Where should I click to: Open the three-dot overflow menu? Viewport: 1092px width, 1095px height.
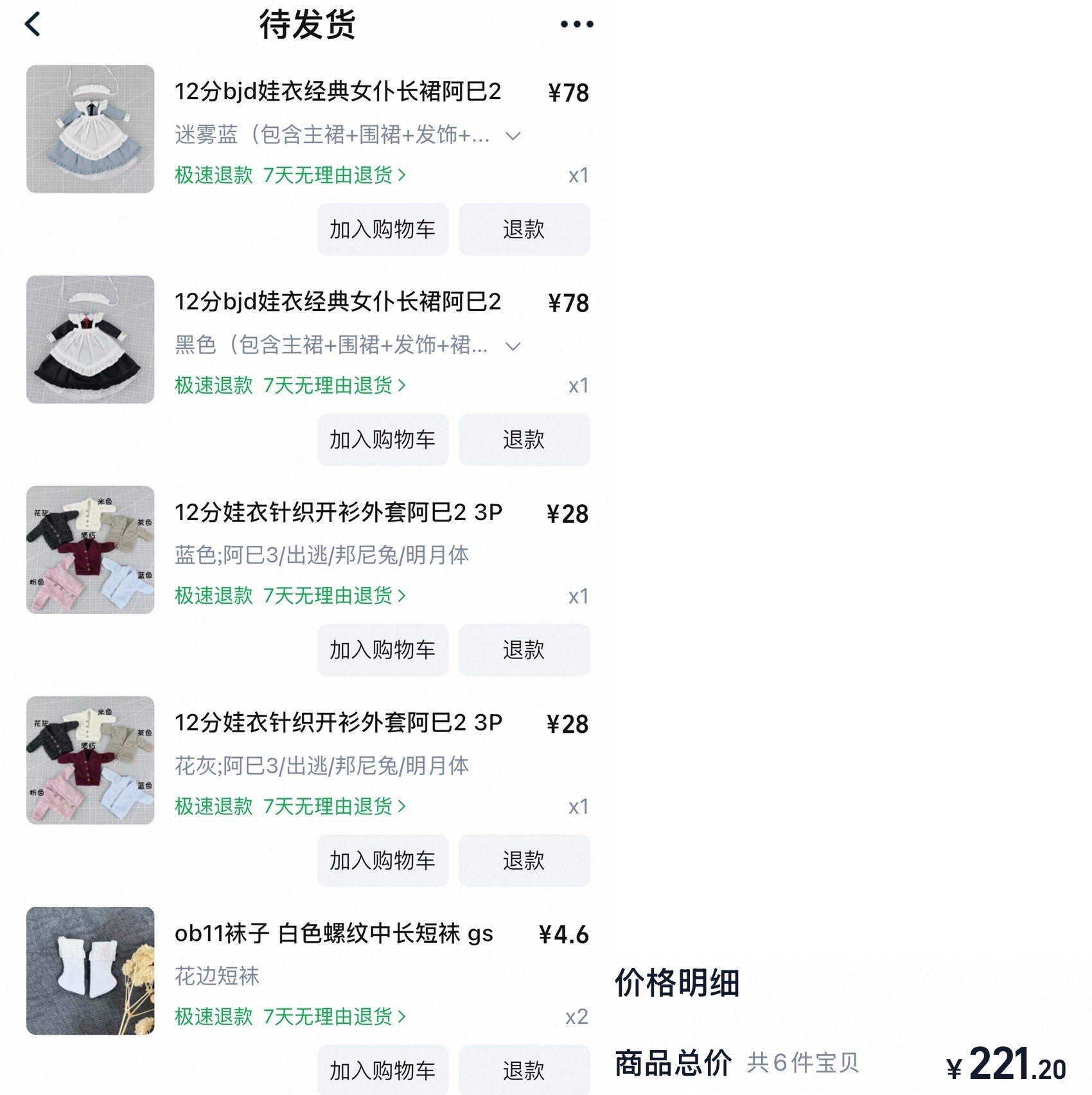(576, 24)
